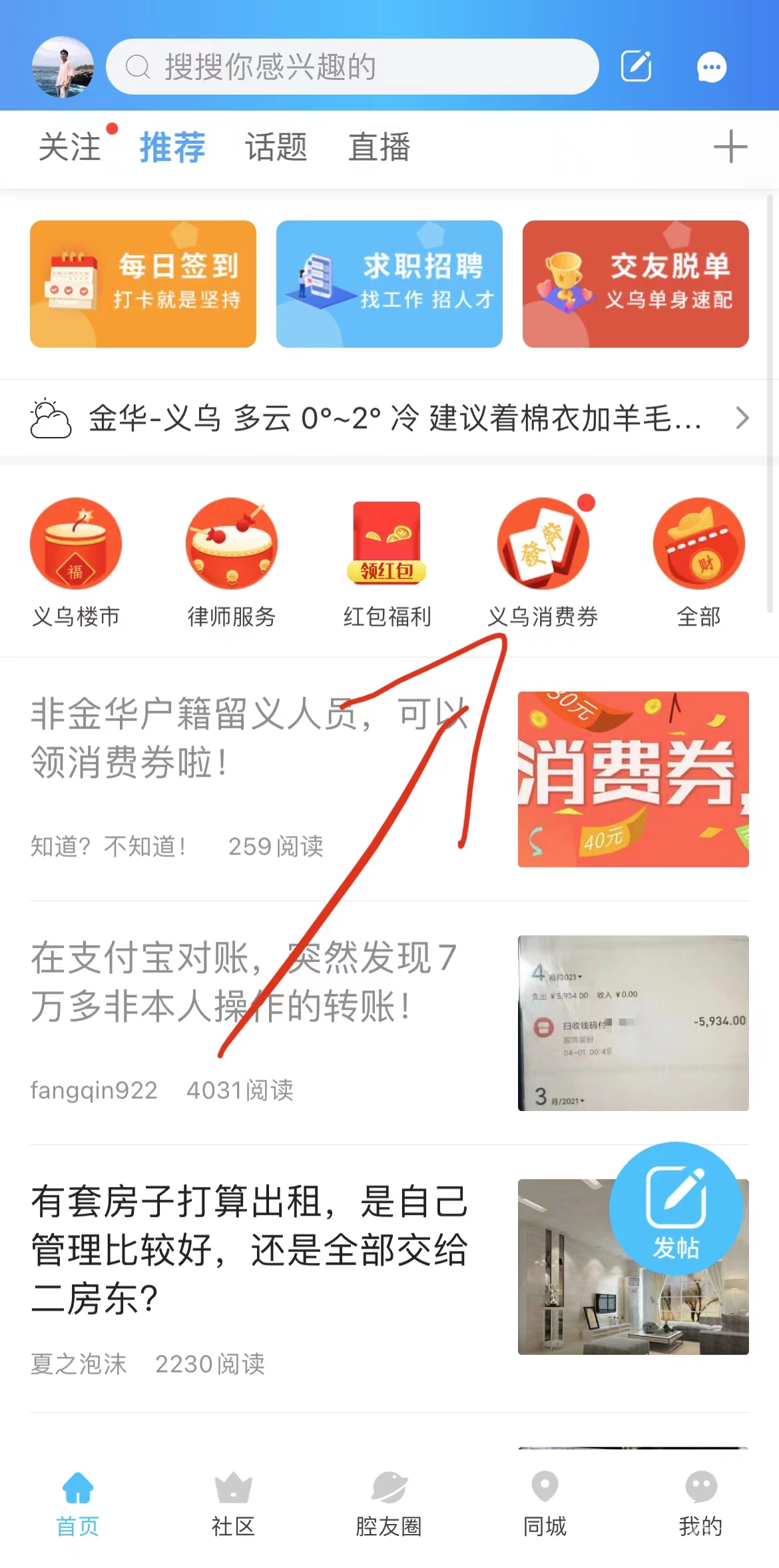
Task: Tap the 发帖 floating post button
Action: click(676, 1209)
